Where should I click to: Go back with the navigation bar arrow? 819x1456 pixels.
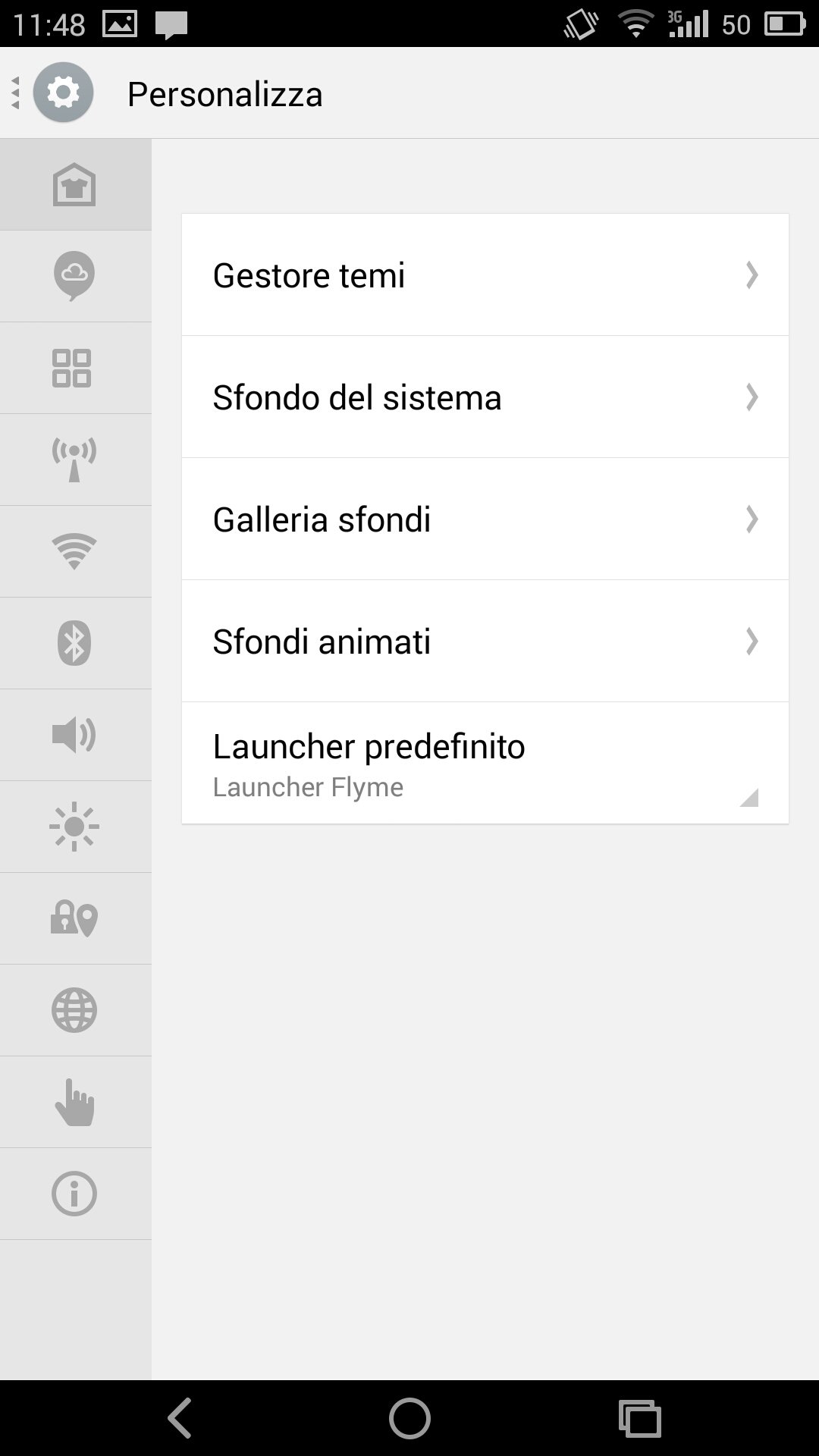click(x=180, y=1417)
